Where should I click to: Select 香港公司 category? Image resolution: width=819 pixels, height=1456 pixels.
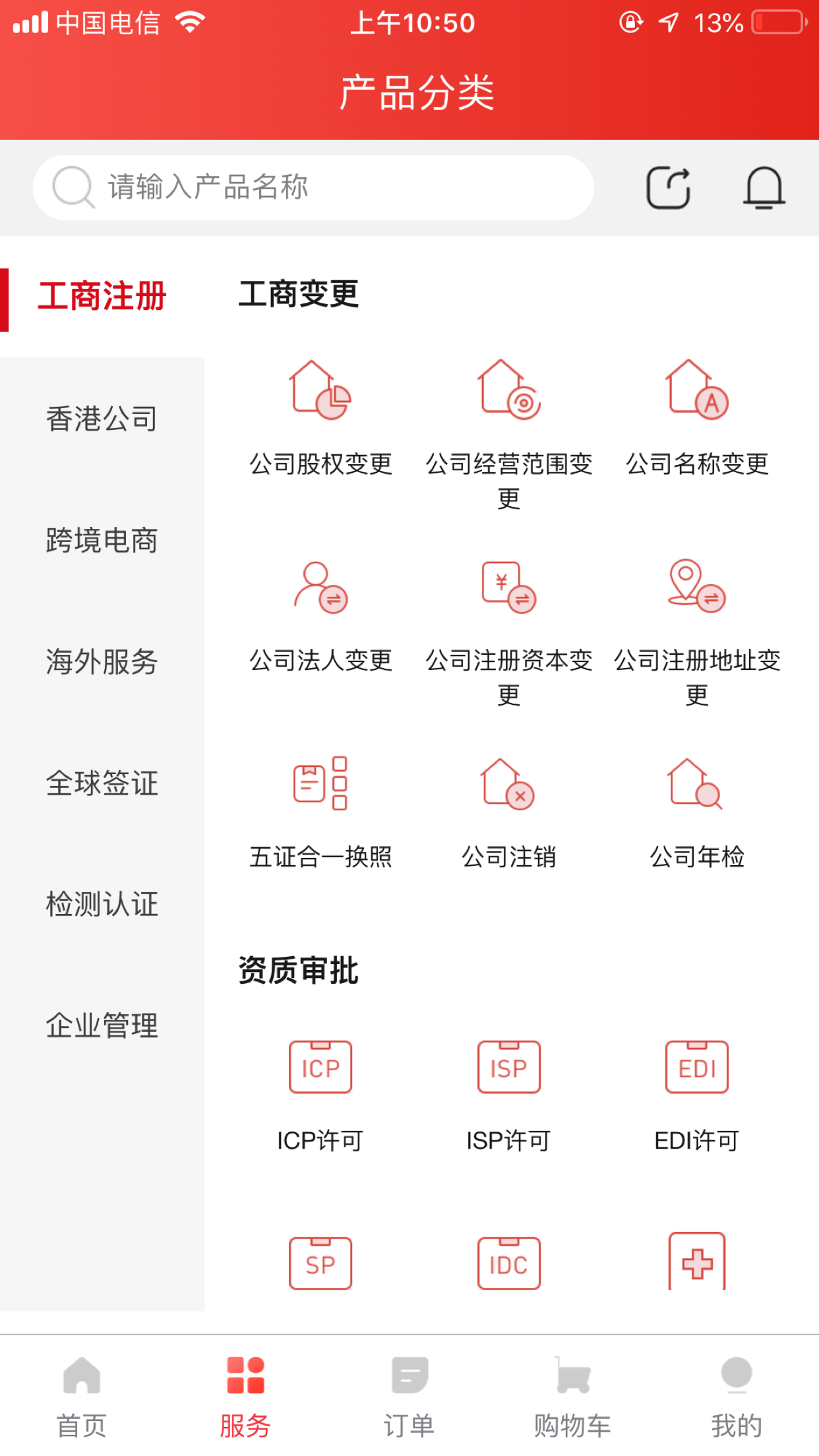click(x=102, y=419)
